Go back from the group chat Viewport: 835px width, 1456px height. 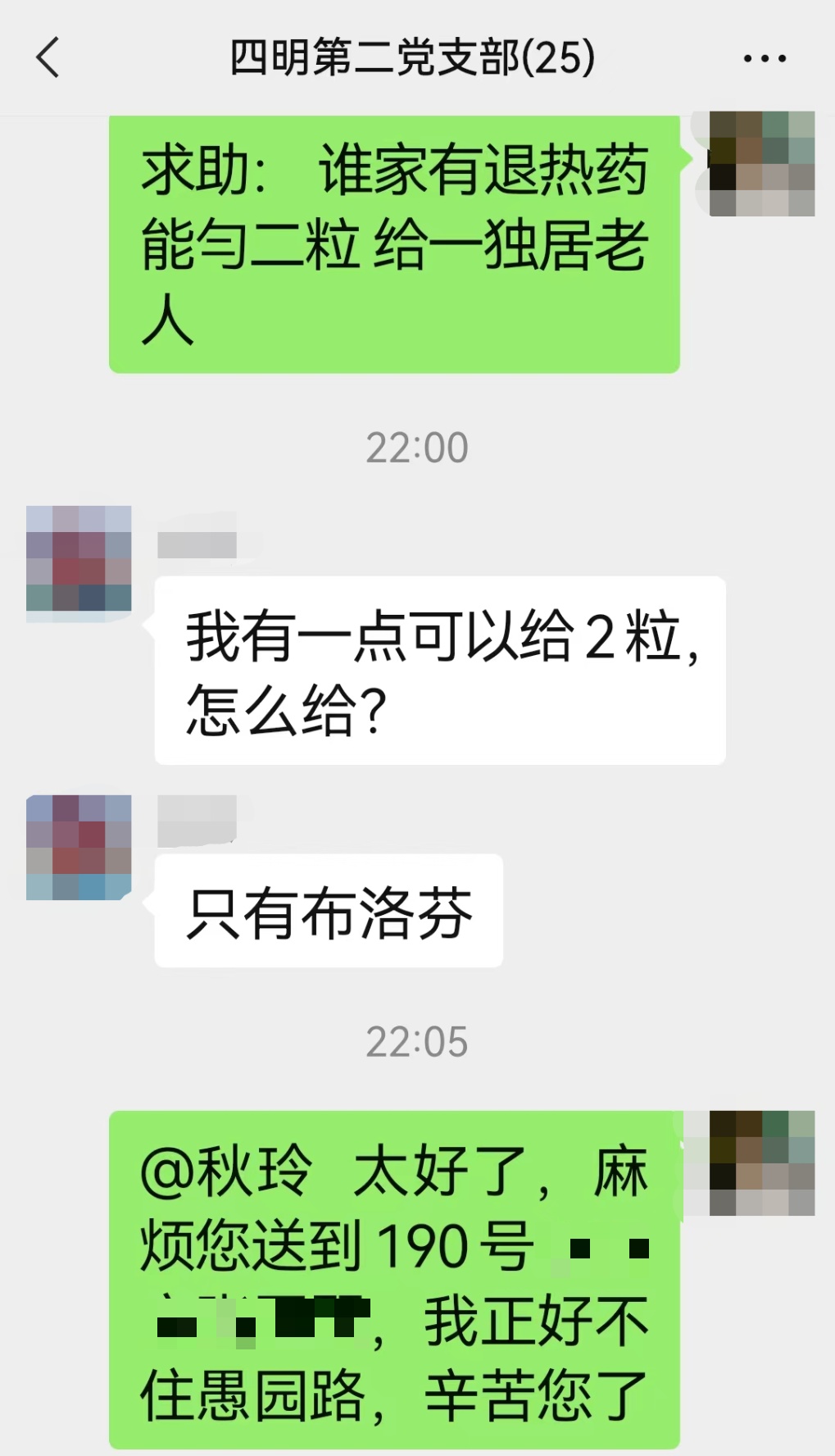(48, 57)
